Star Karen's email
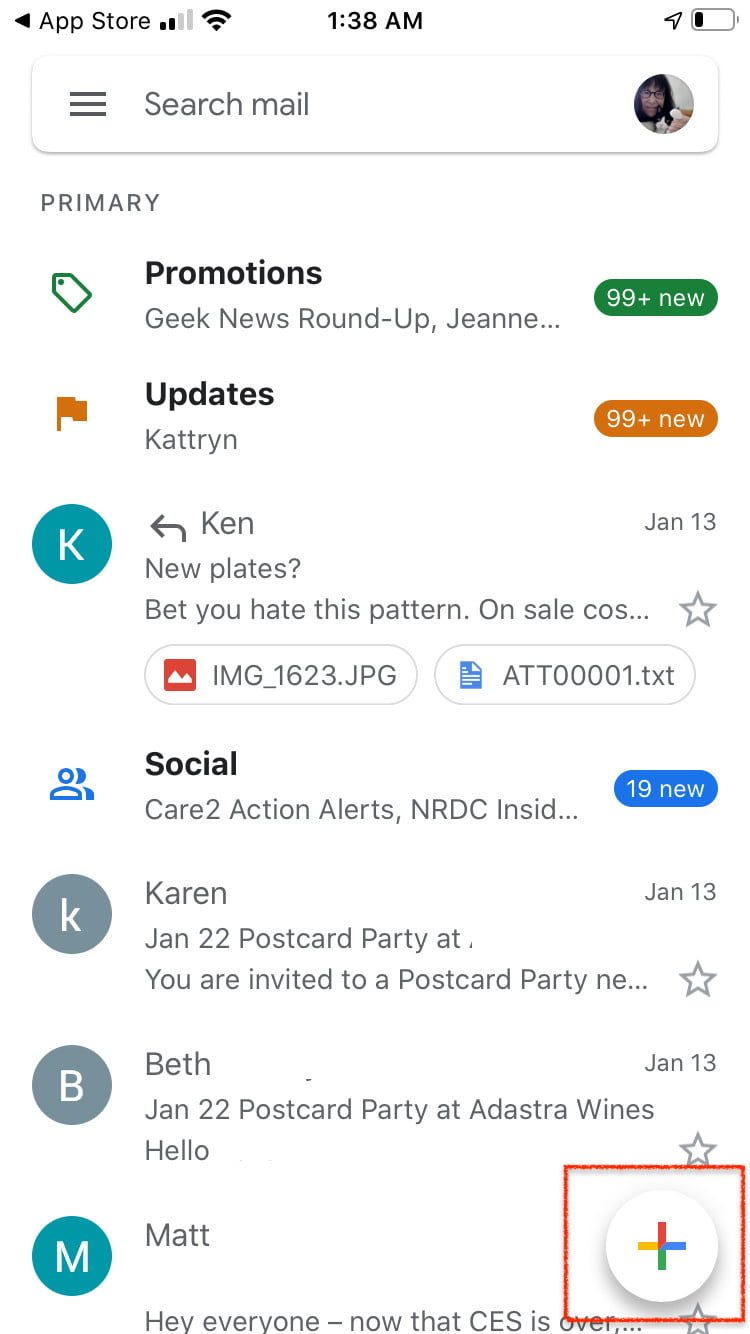 click(x=697, y=980)
